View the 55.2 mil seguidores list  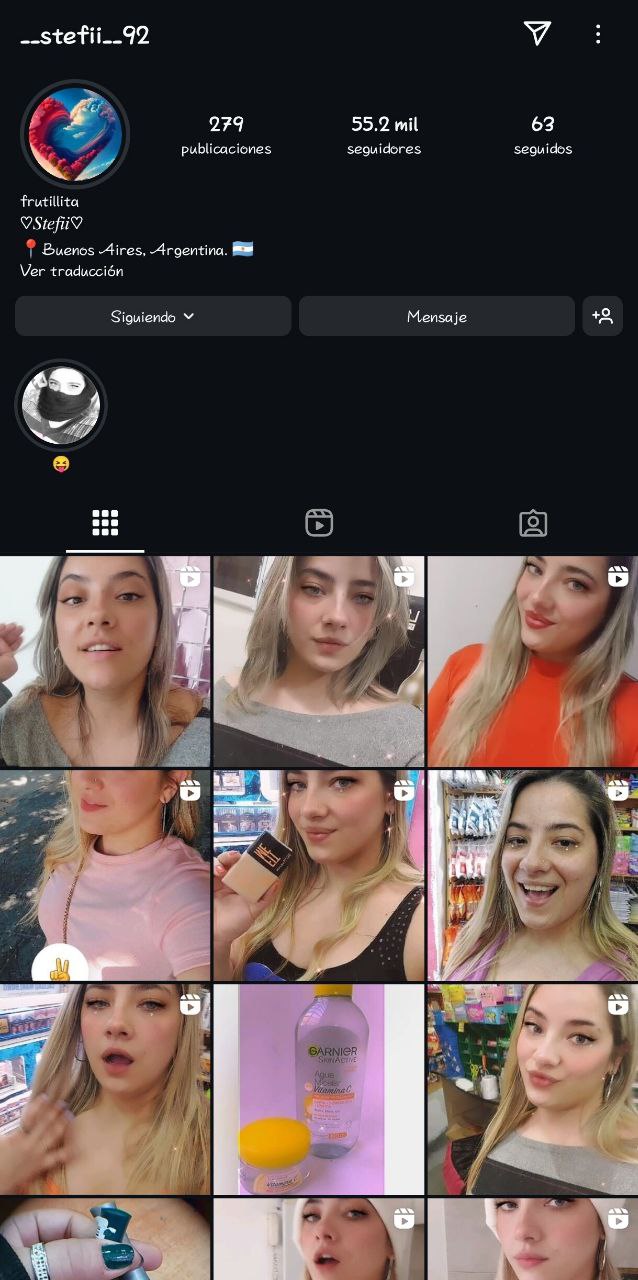(x=384, y=135)
